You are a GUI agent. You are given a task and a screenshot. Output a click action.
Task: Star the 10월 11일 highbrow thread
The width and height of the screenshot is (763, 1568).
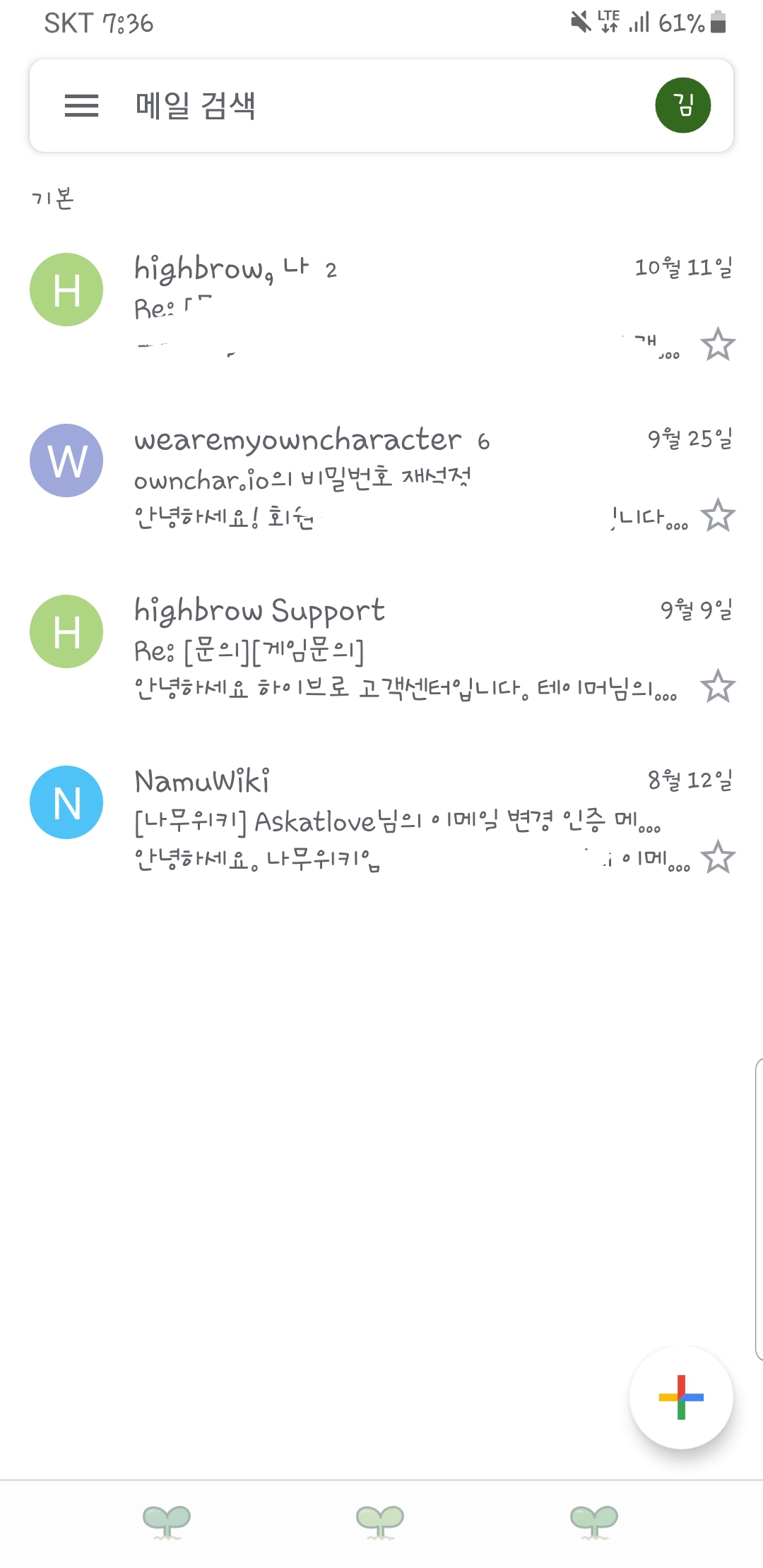pyautogui.click(x=718, y=344)
